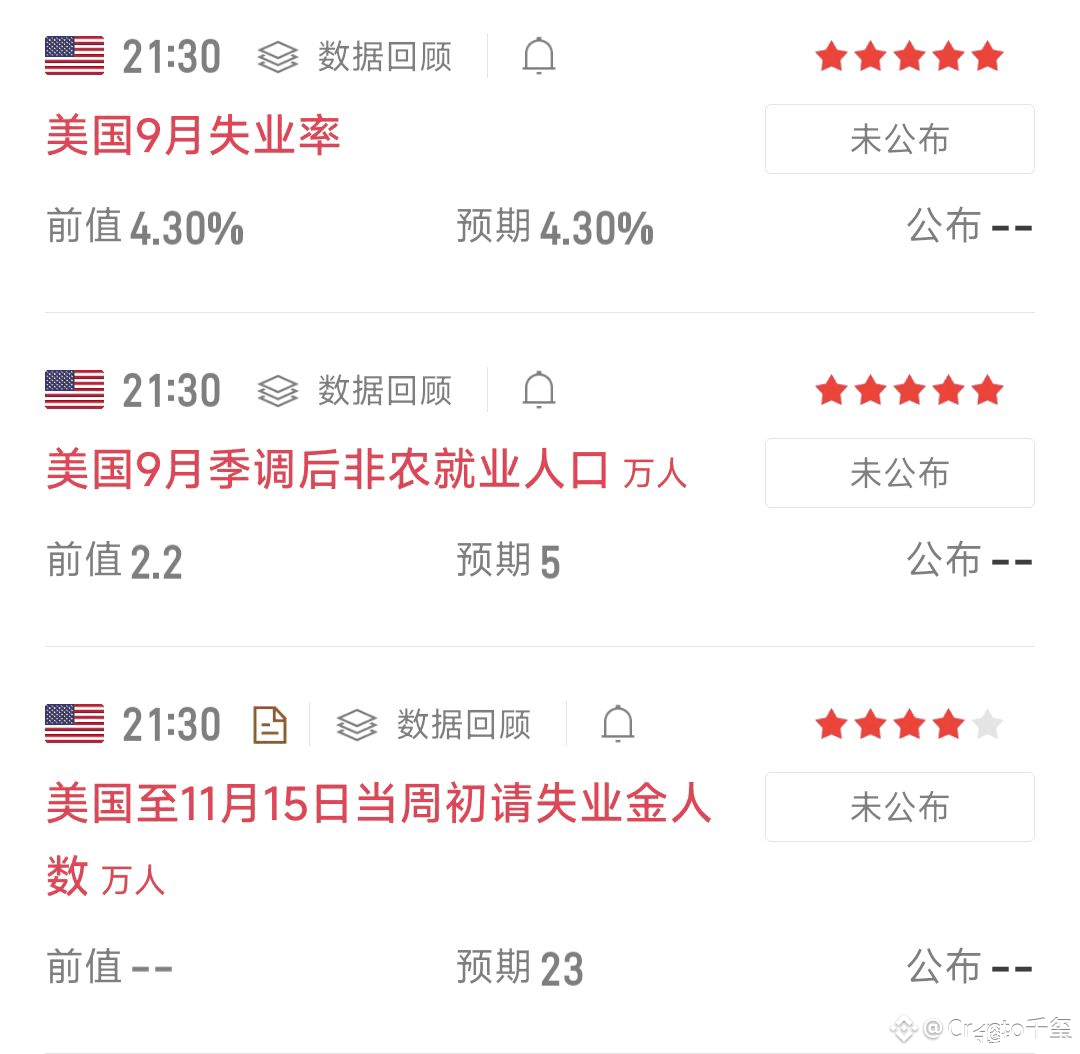This screenshot has height=1054, width=1080.
Task: Turn on reminder bell for 初请失业金人数
Action: click(x=618, y=725)
